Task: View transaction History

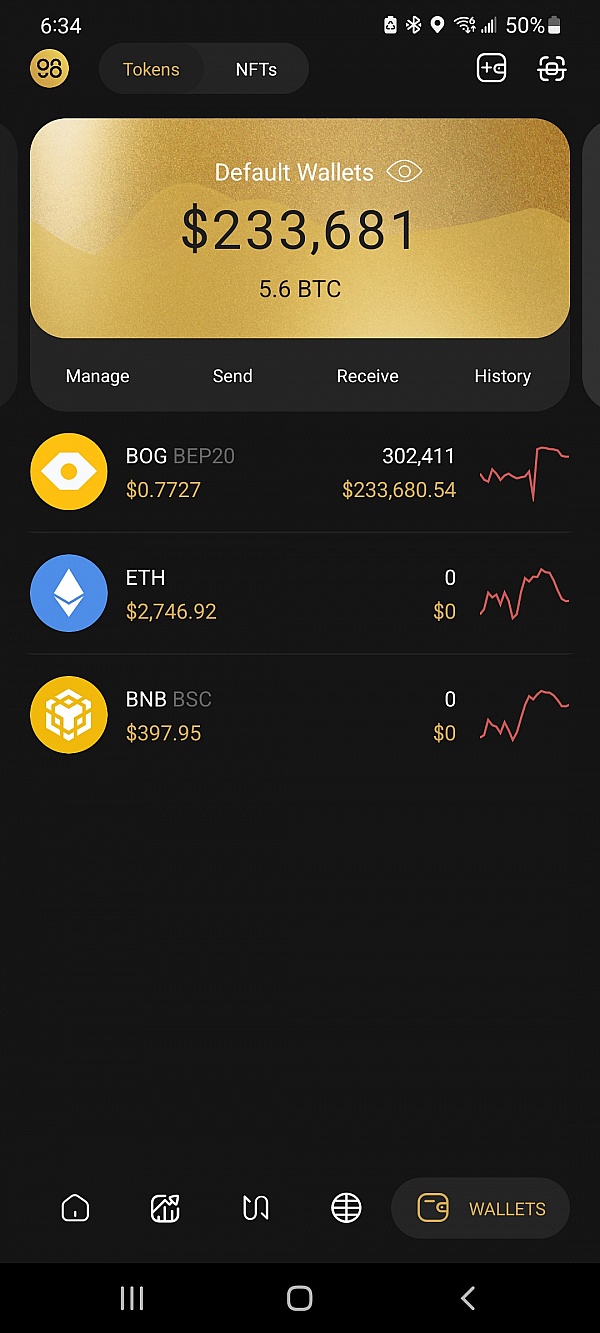Action: 502,376
